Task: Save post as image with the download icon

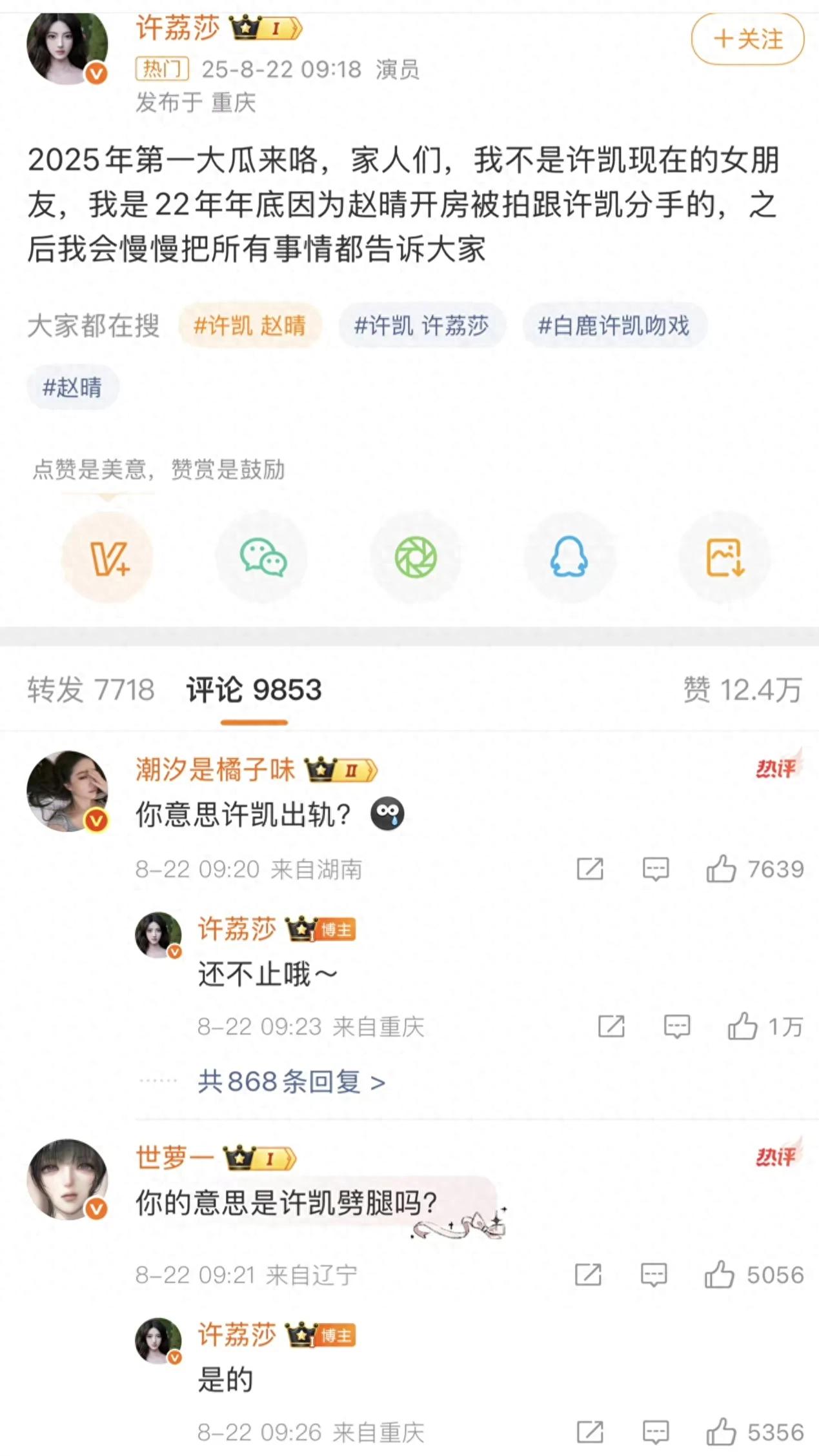Action: (x=725, y=558)
